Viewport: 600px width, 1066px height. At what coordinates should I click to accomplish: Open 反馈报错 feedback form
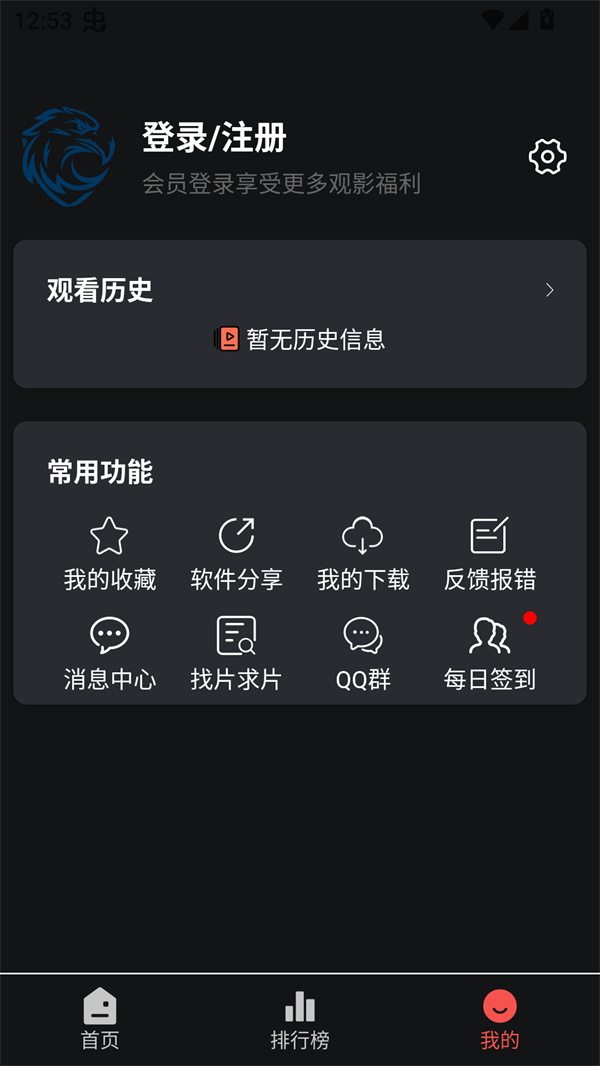click(x=489, y=554)
